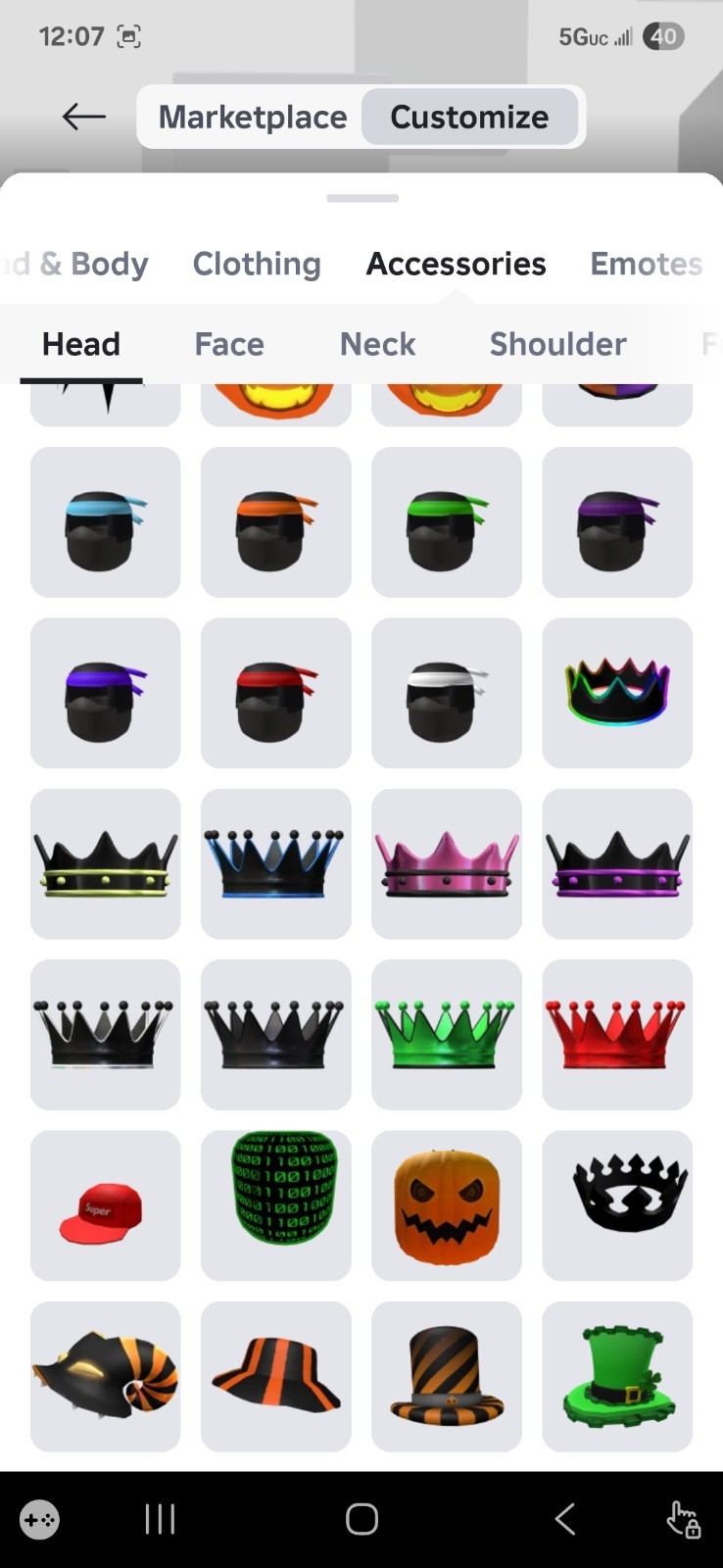Image resolution: width=723 pixels, height=1568 pixels.
Task: Tap the battery indicator showing 40
Action: pyautogui.click(x=663, y=36)
